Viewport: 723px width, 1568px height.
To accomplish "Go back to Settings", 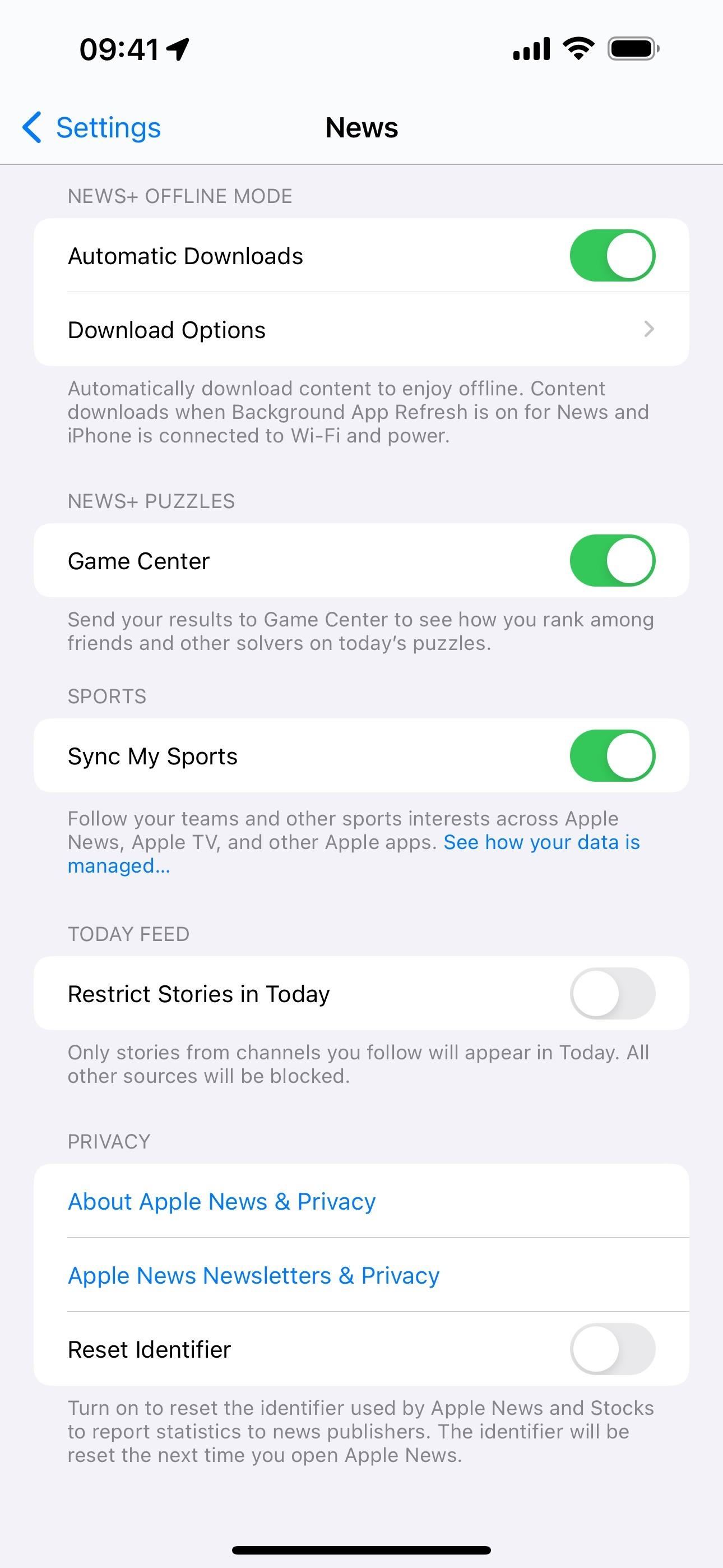I will [x=91, y=128].
